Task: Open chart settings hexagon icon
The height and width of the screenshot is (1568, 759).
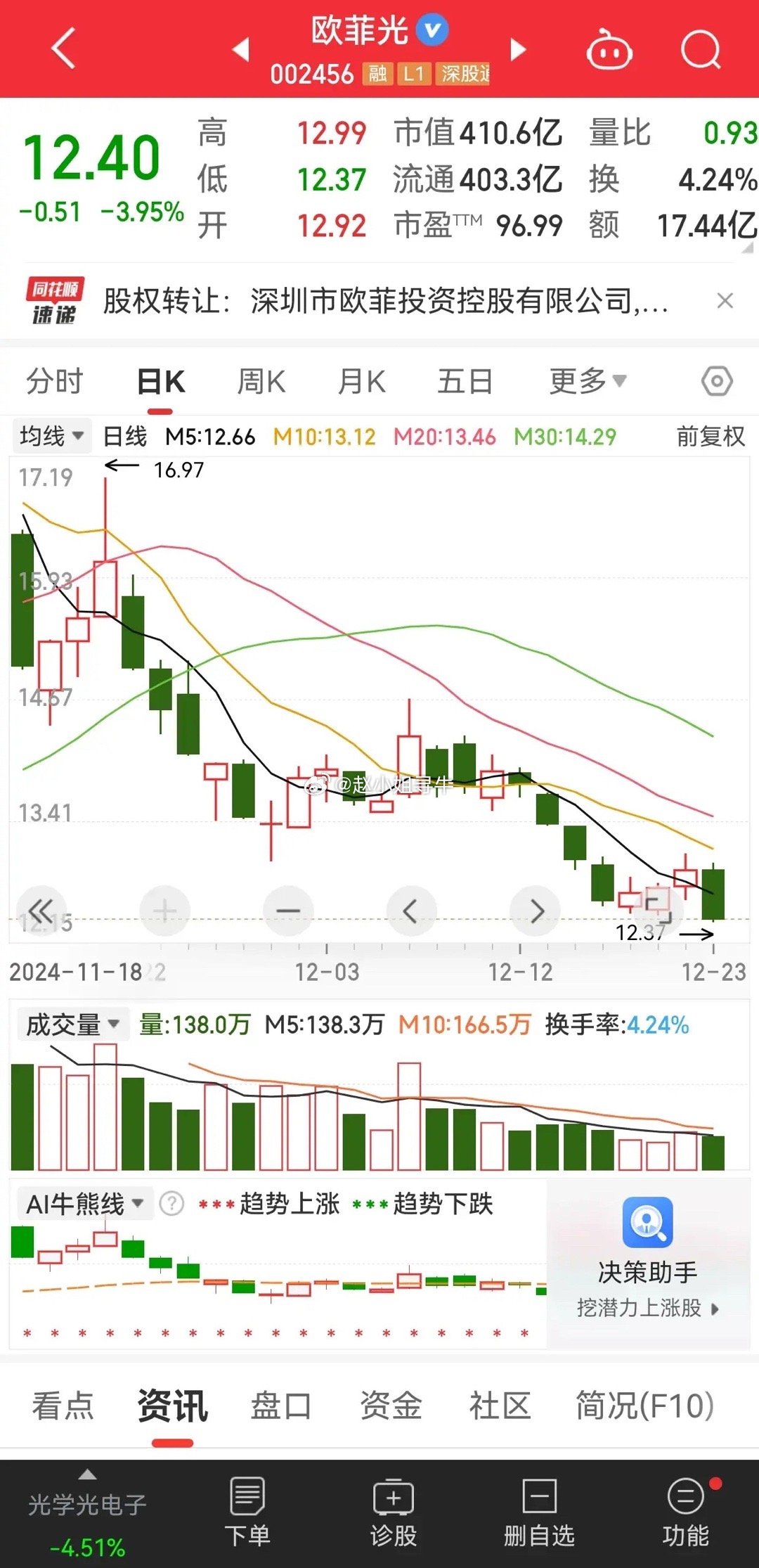Action: click(x=716, y=382)
